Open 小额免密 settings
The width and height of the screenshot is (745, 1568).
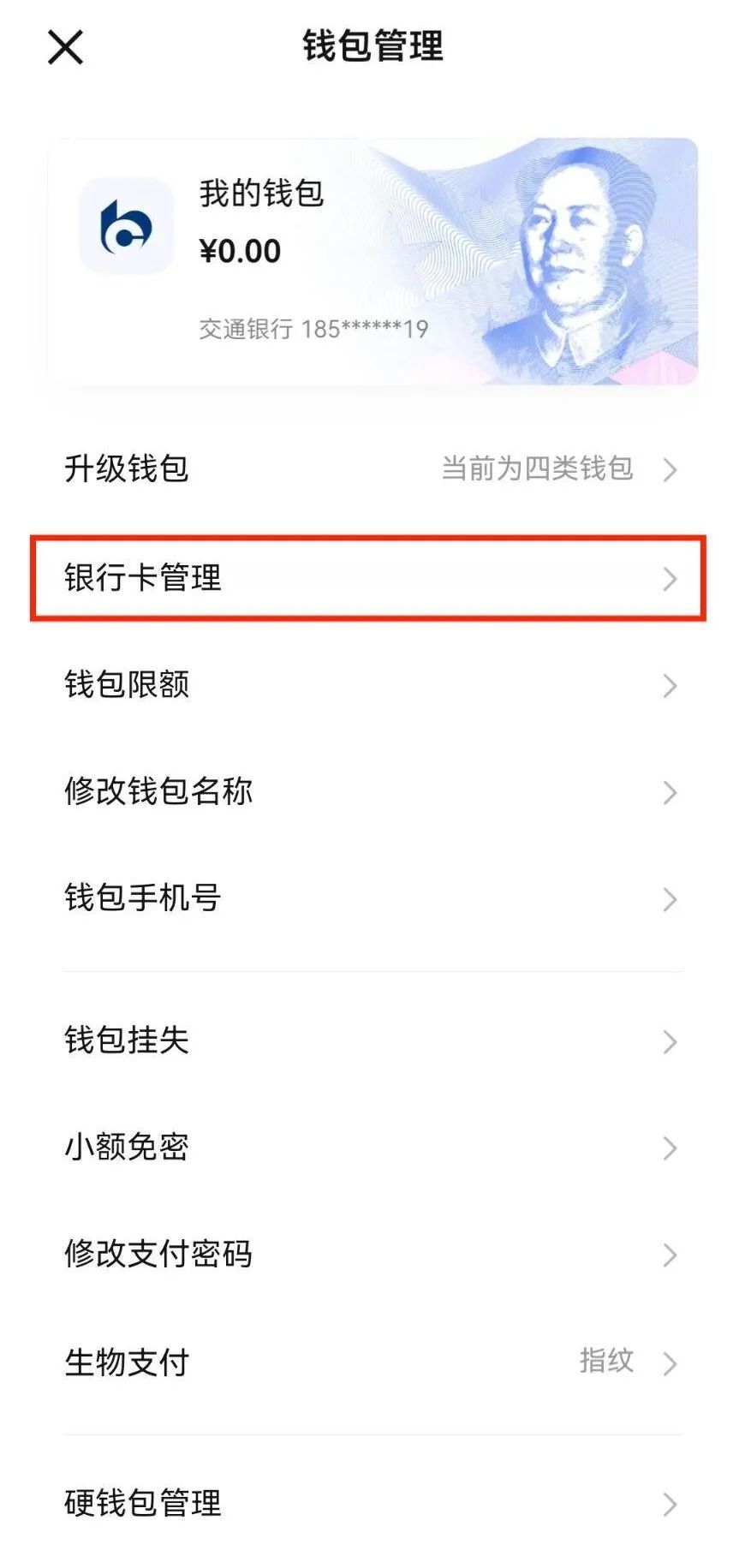372,1148
